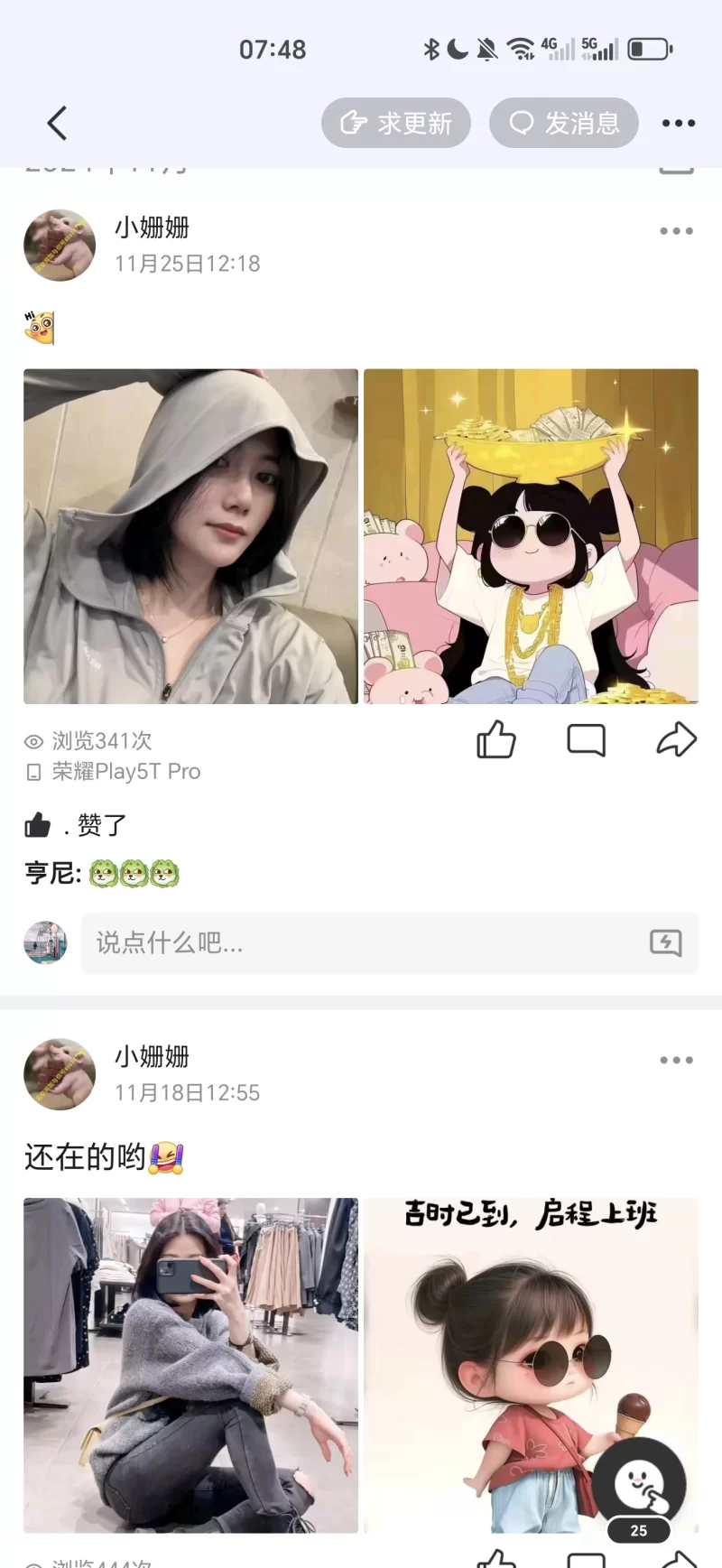Open the options menu on the 11月18日 post
Image resolution: width=722 pixels, height=1568 pixels.
676,1060
